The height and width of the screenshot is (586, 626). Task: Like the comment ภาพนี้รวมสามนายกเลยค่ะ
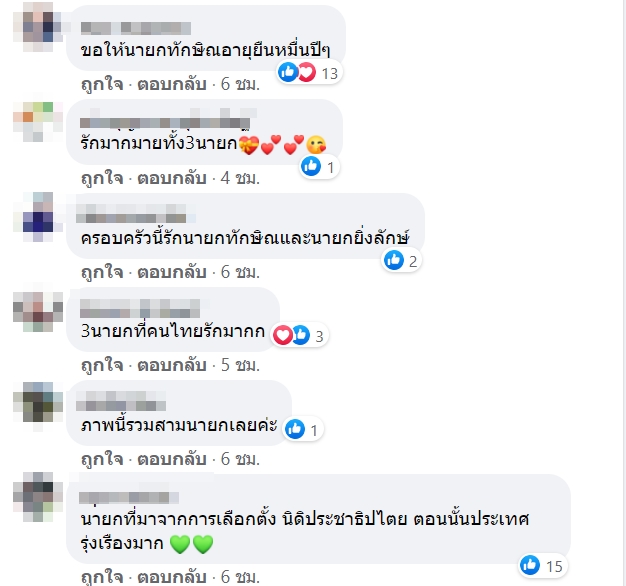tap(102, 458)
